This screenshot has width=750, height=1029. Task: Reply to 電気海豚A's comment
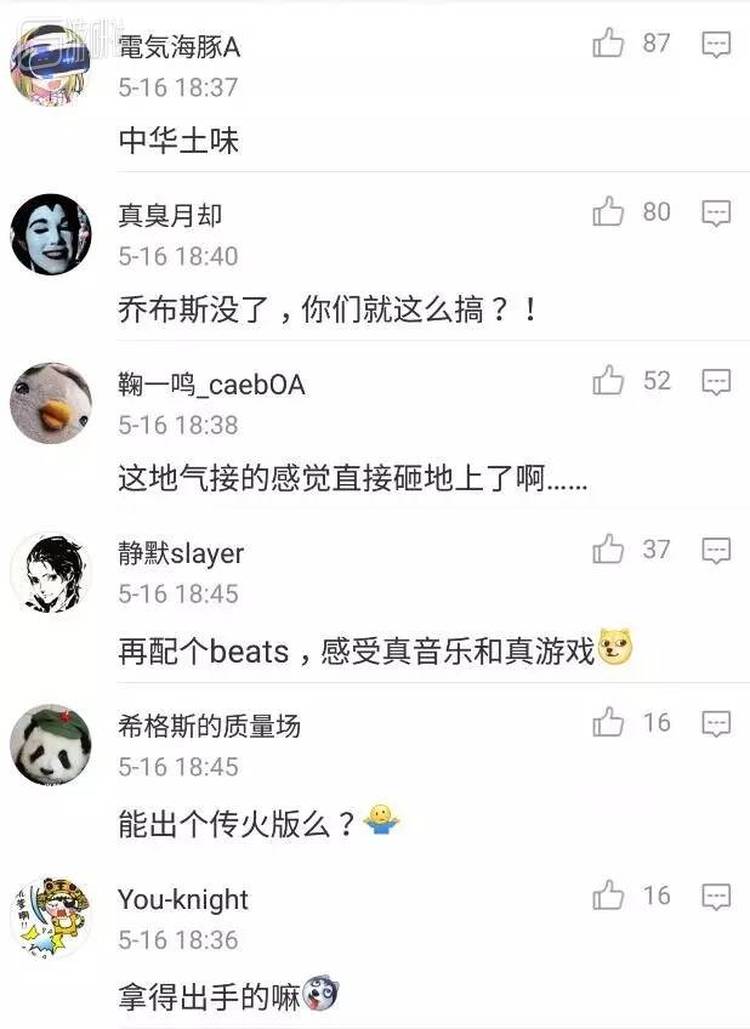click(x=716, y=44)
